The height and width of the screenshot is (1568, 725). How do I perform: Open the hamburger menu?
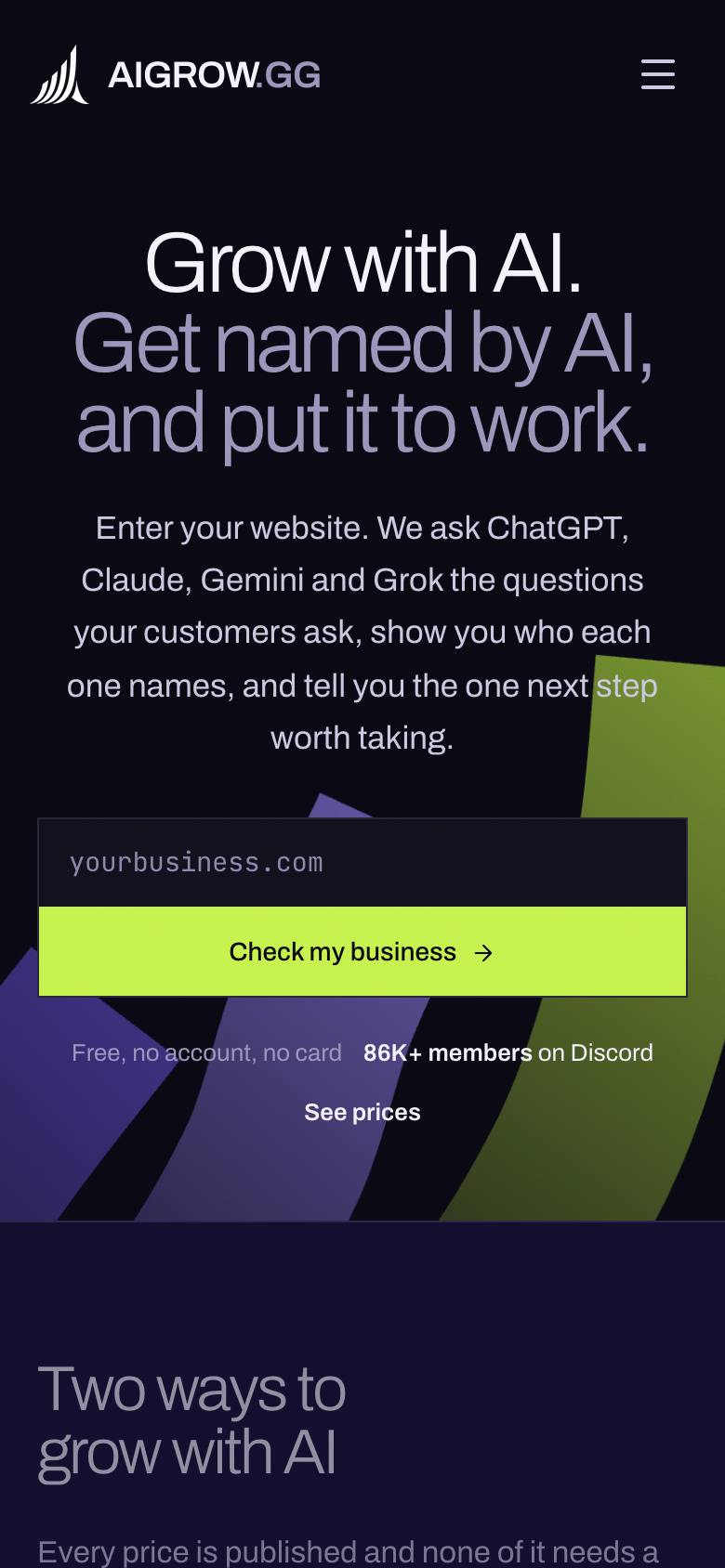658,74
